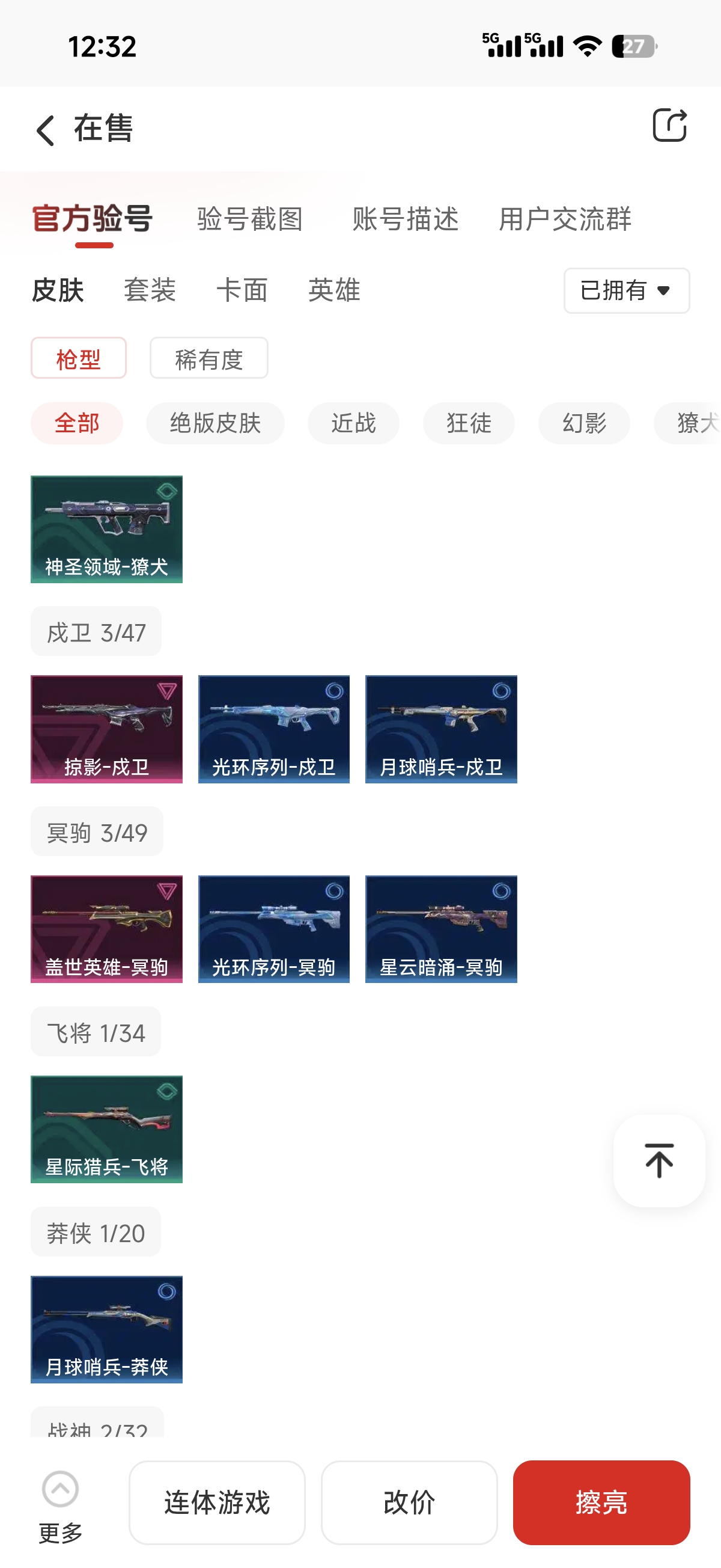Jump back to top with the arrow button
The height and width of the screenshot is (1568, 721).
coord(659,1160)
